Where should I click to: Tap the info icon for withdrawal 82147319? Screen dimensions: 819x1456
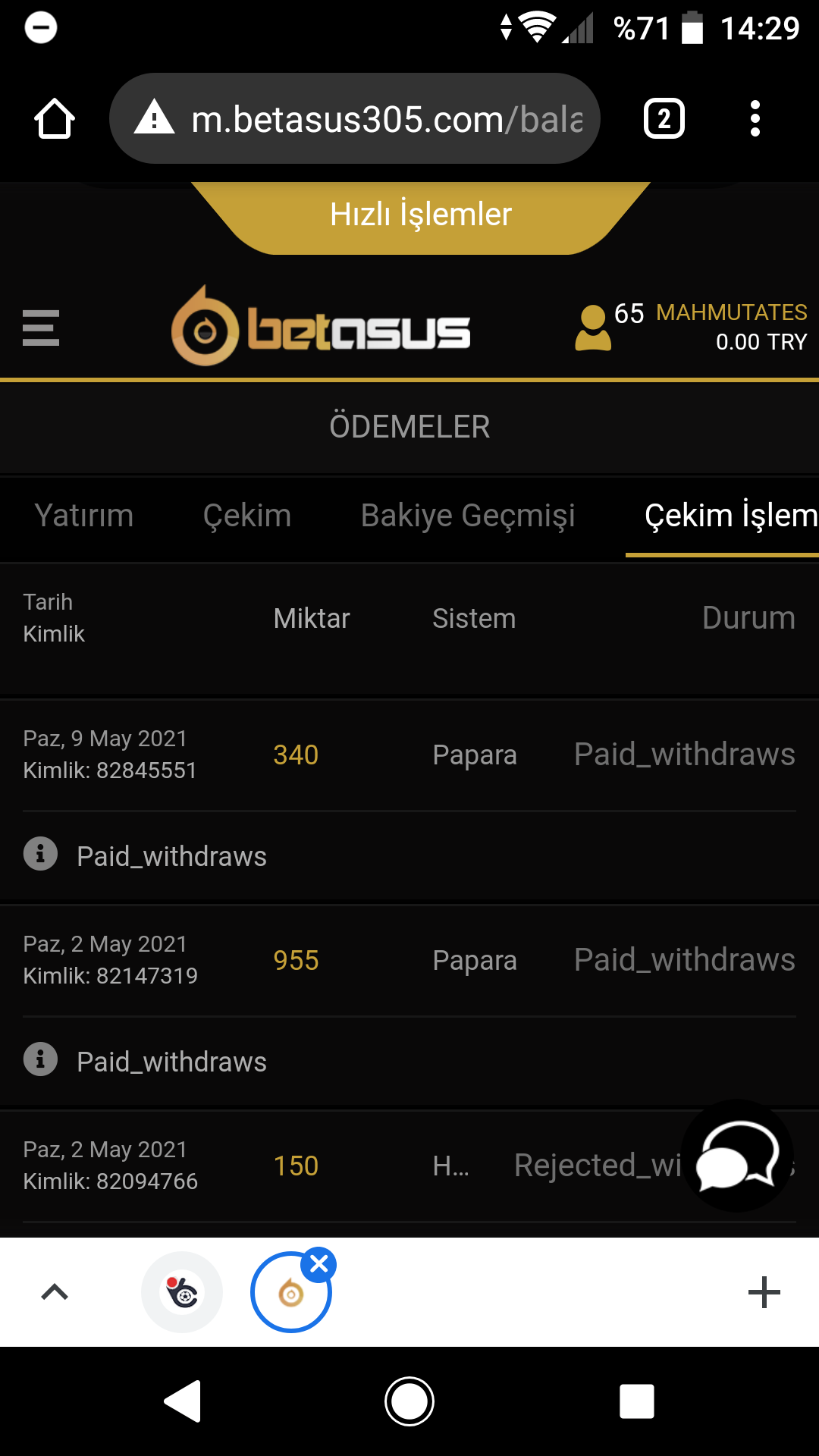(x=41, y=1059)
